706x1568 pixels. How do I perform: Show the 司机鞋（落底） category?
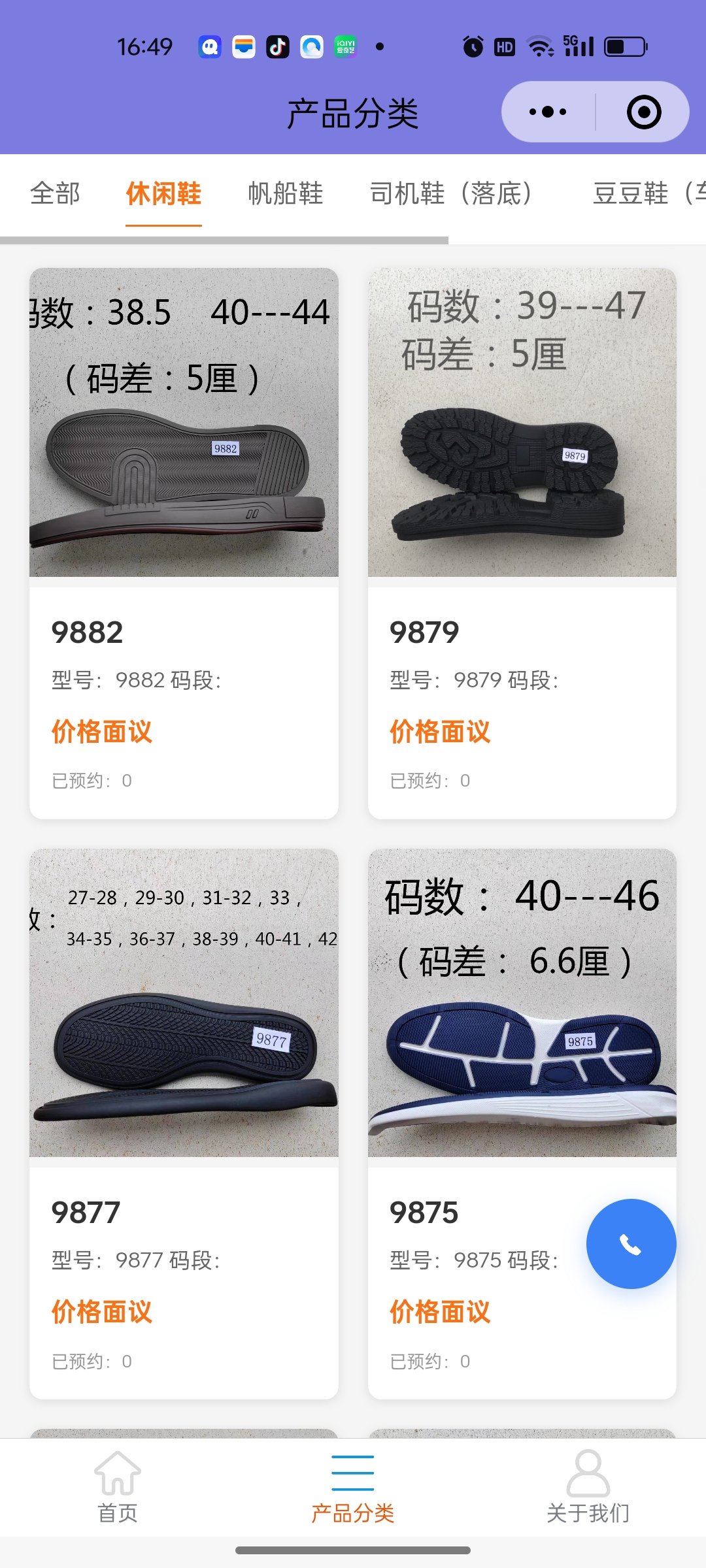coord(451,193)
